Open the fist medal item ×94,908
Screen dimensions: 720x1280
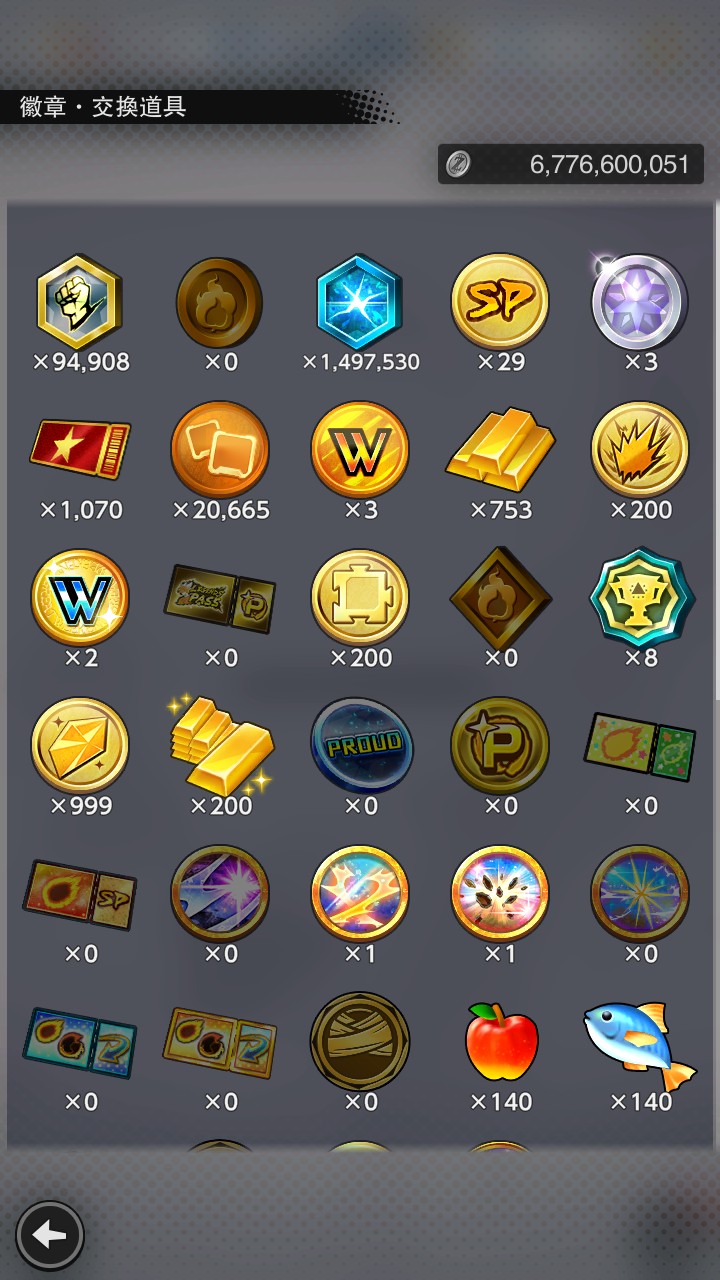coord(79,302)
